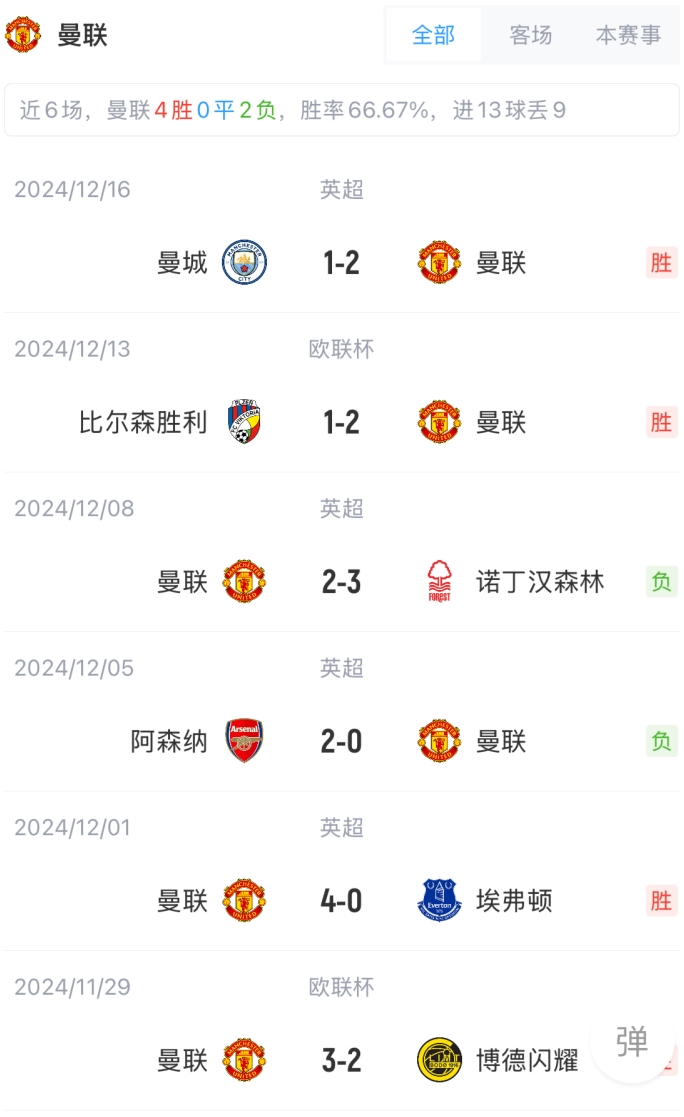Viewport: 684px width, 1117px height.
Task: View the 曼联 4-0 埃弗顿 match
Action: tap(341, 901)
